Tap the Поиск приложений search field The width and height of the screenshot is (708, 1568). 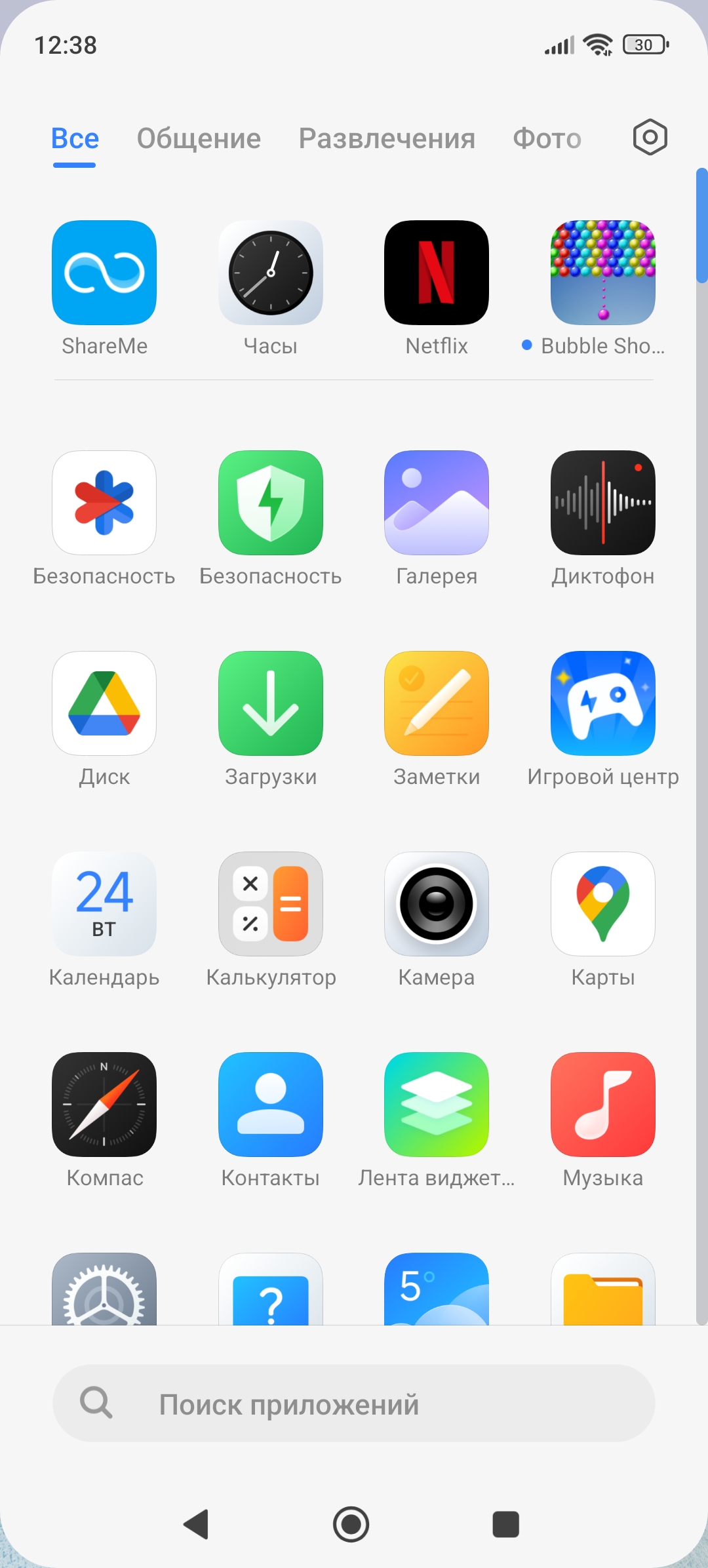point(354,1403)
